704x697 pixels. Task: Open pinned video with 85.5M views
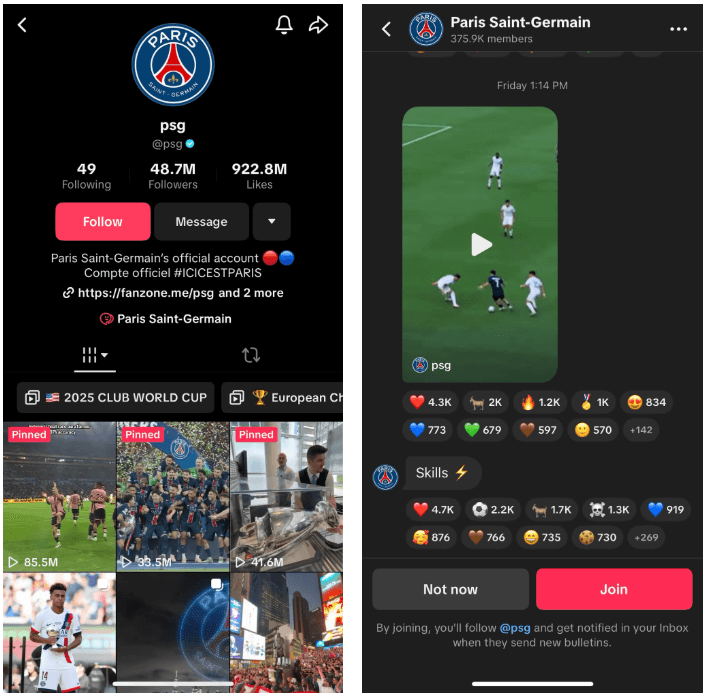pos(58,496)
